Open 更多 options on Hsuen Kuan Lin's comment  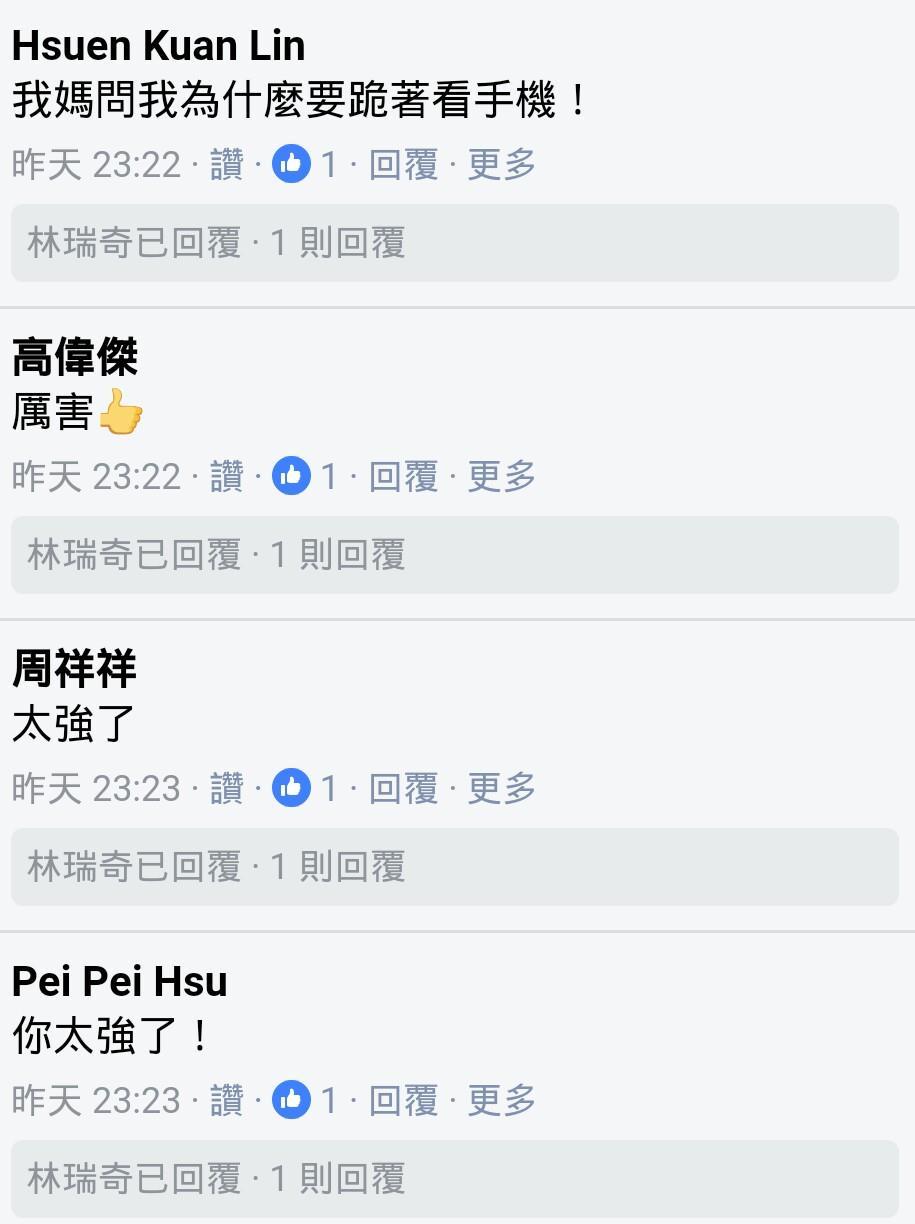501,164
